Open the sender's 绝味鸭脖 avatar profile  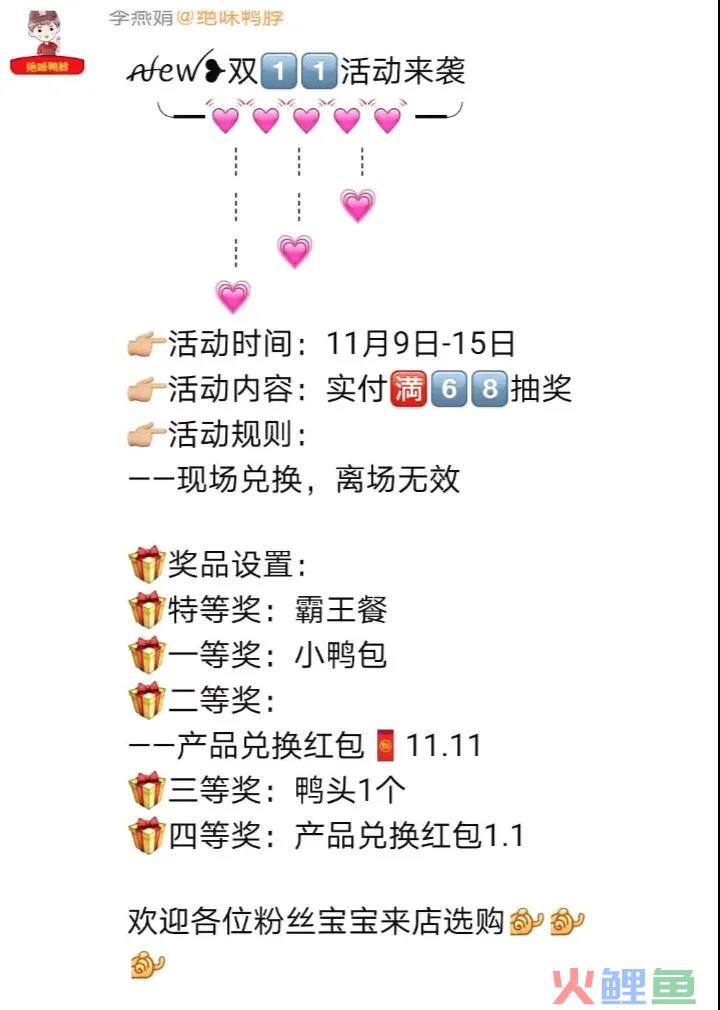47,40
